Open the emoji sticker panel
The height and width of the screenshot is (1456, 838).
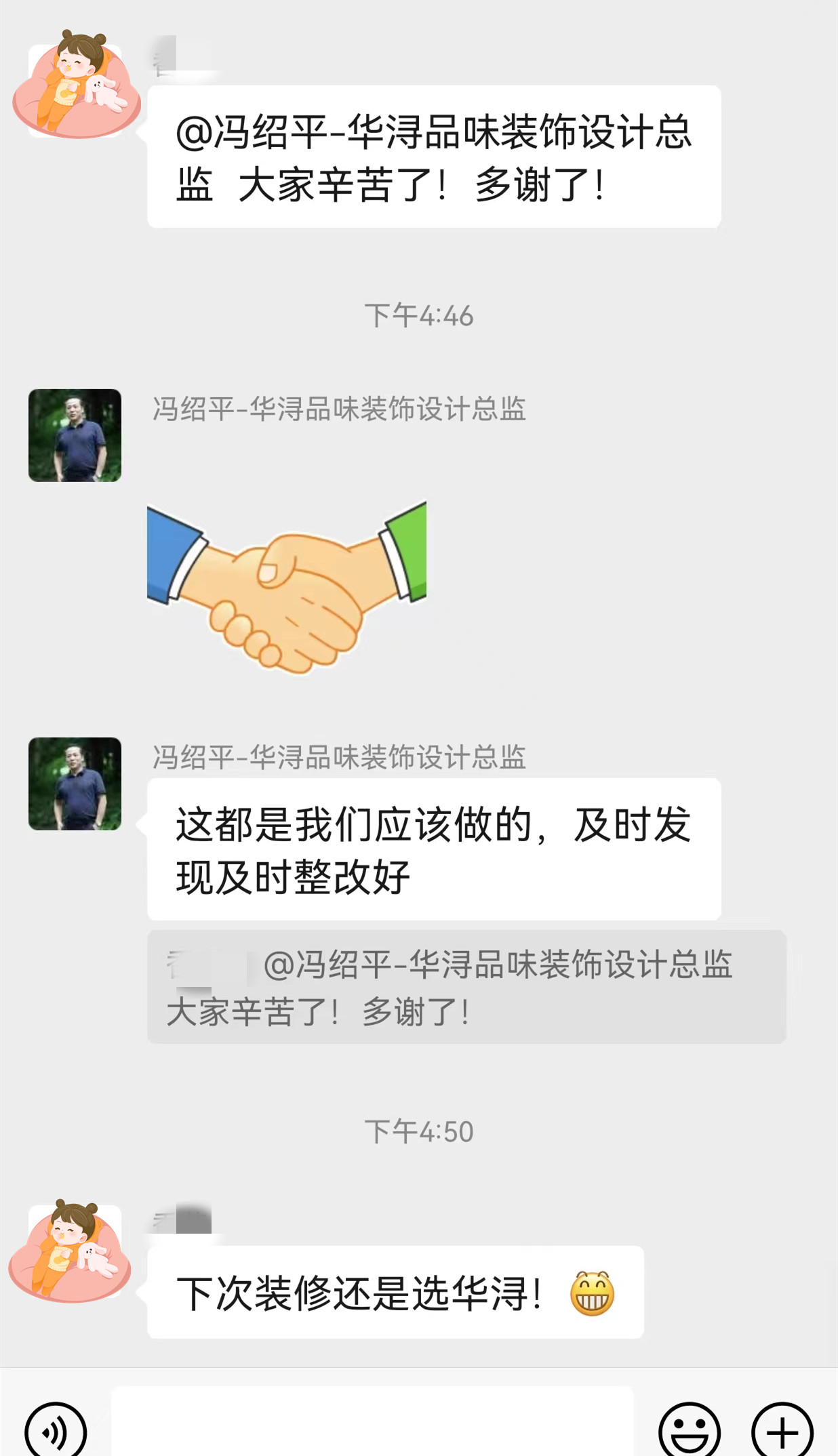point(689,1430)
